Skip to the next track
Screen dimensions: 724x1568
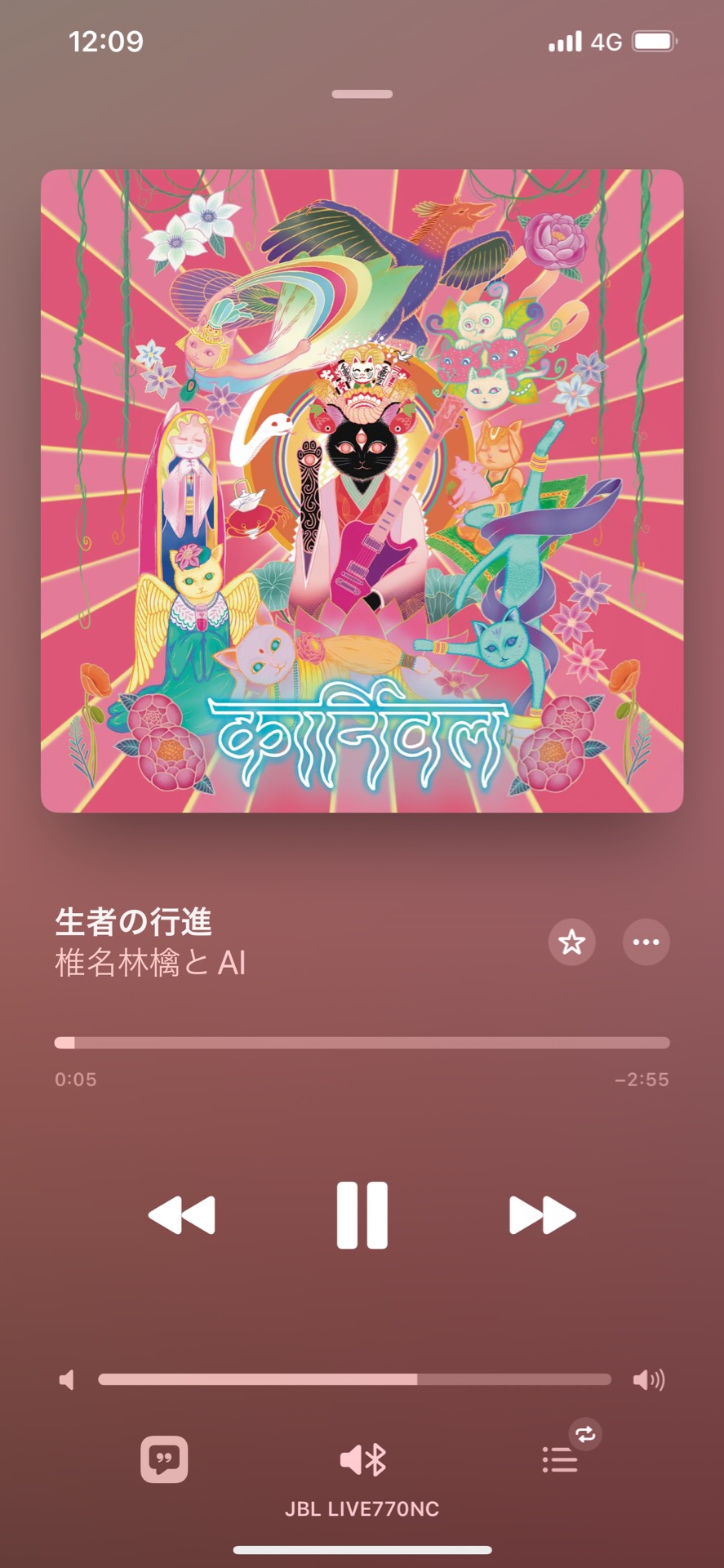coord(542,1214)
